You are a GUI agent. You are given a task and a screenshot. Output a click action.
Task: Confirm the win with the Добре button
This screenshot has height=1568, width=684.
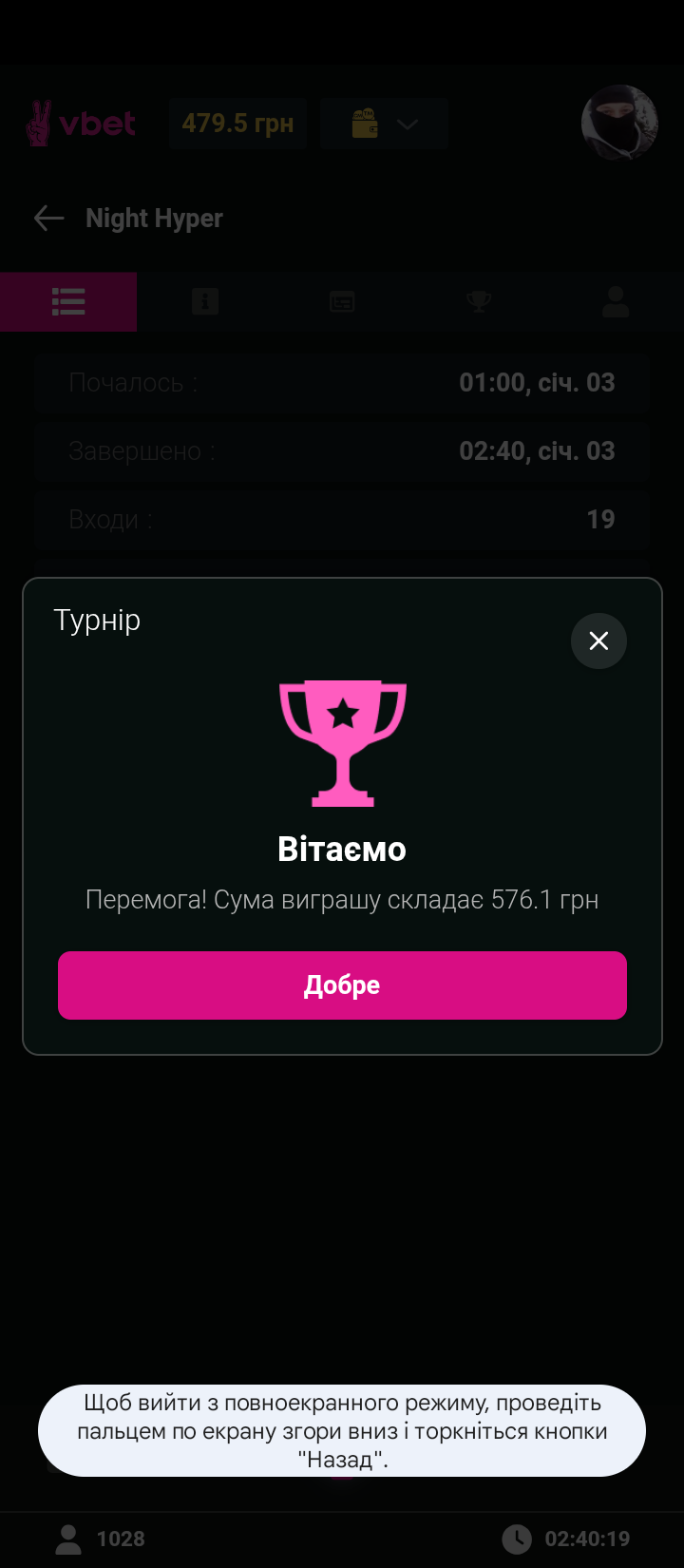tap(342, 985)
